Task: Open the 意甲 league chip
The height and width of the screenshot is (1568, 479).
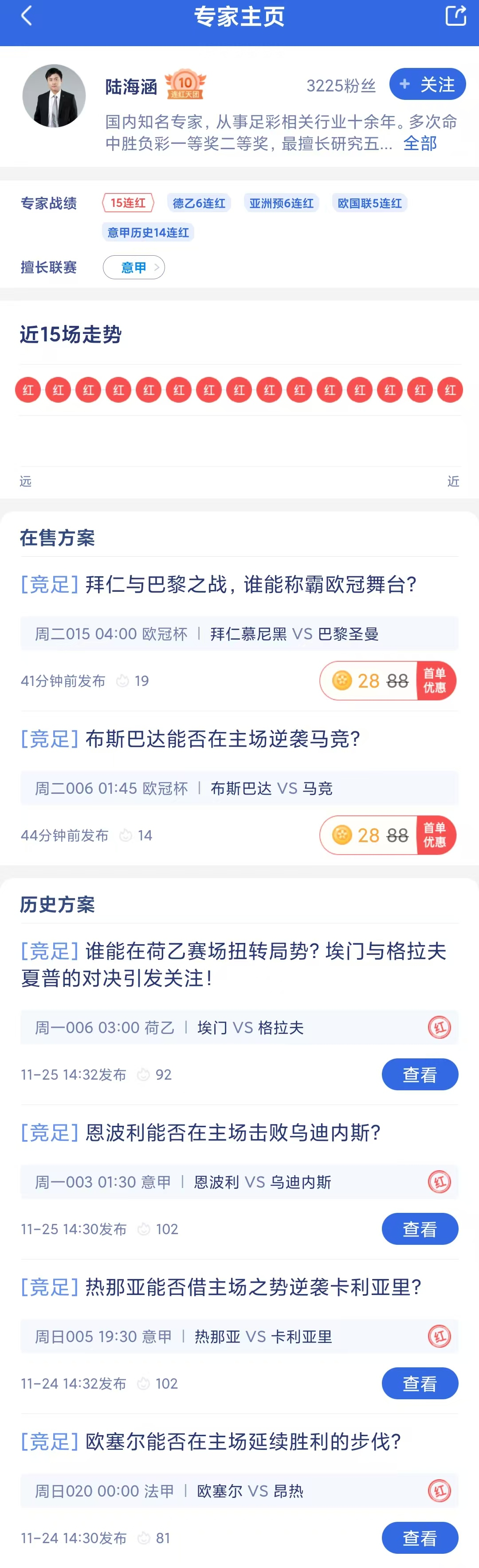Action: [x=134, y=267]
